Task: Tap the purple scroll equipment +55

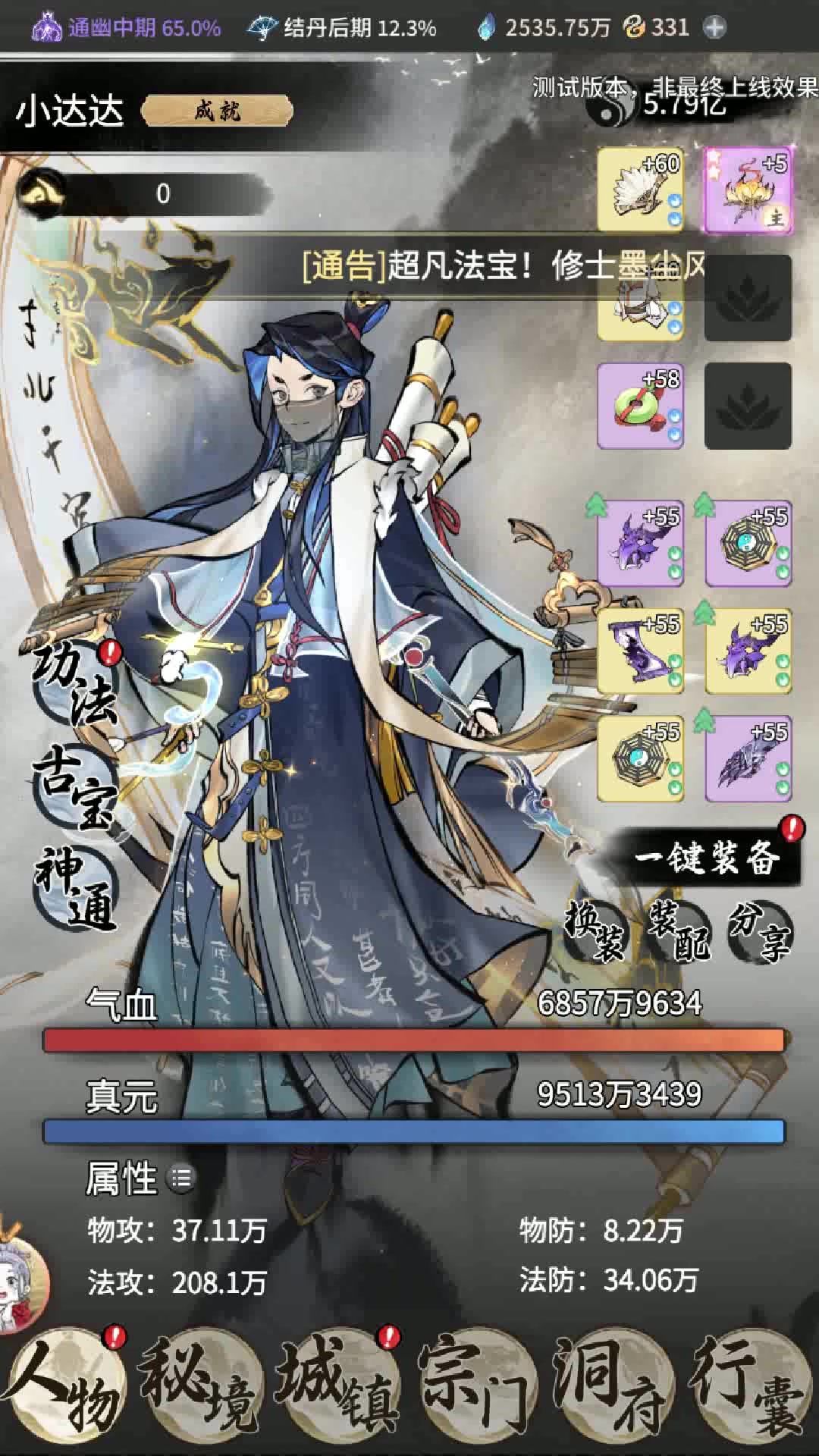Action: pos(640,651)
